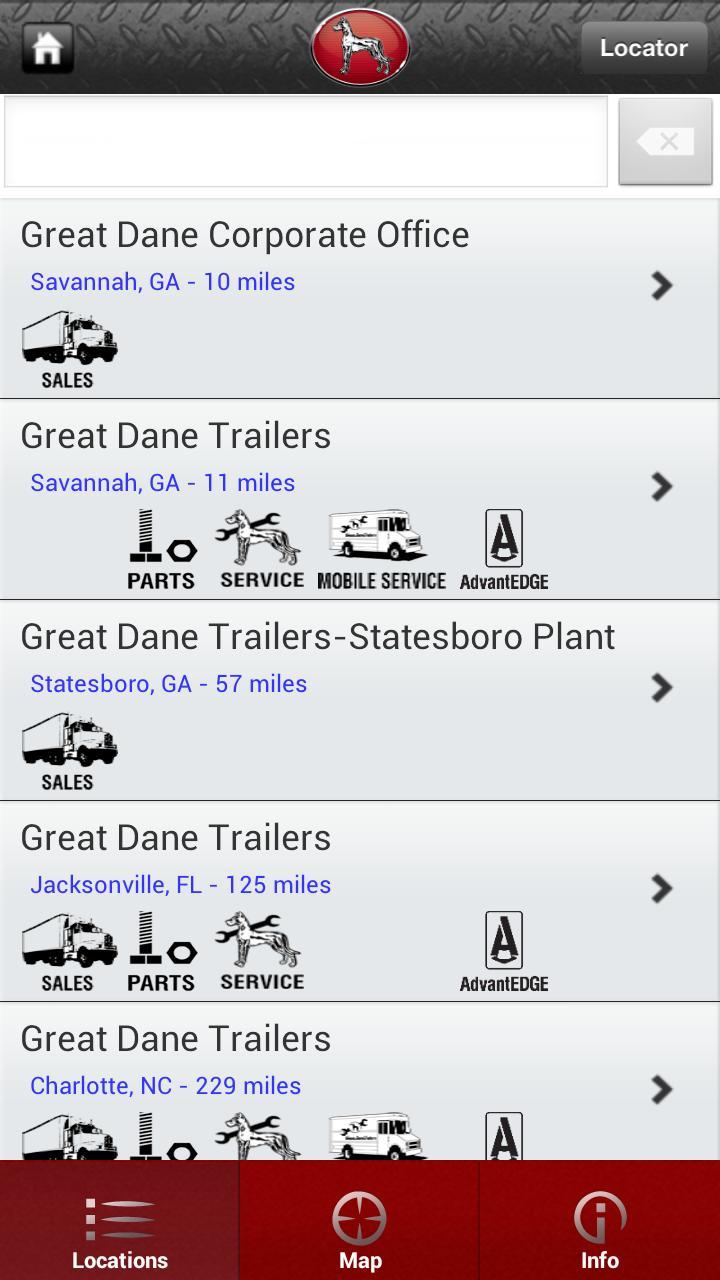Open details for Statesboro Plant via its chevron
The height and width of the screenshot is (1280, 720).
point(662,687)
